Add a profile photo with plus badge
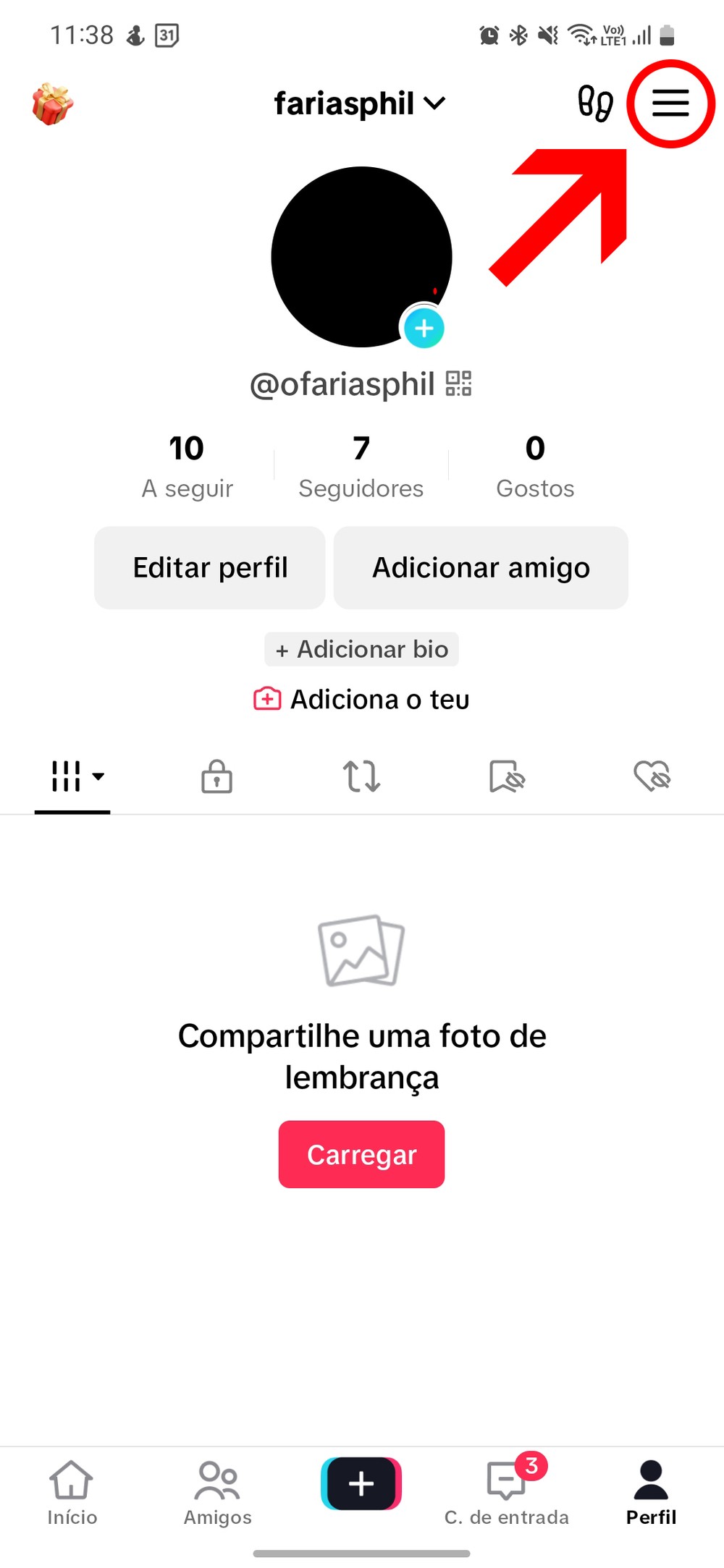 point(424,329)
